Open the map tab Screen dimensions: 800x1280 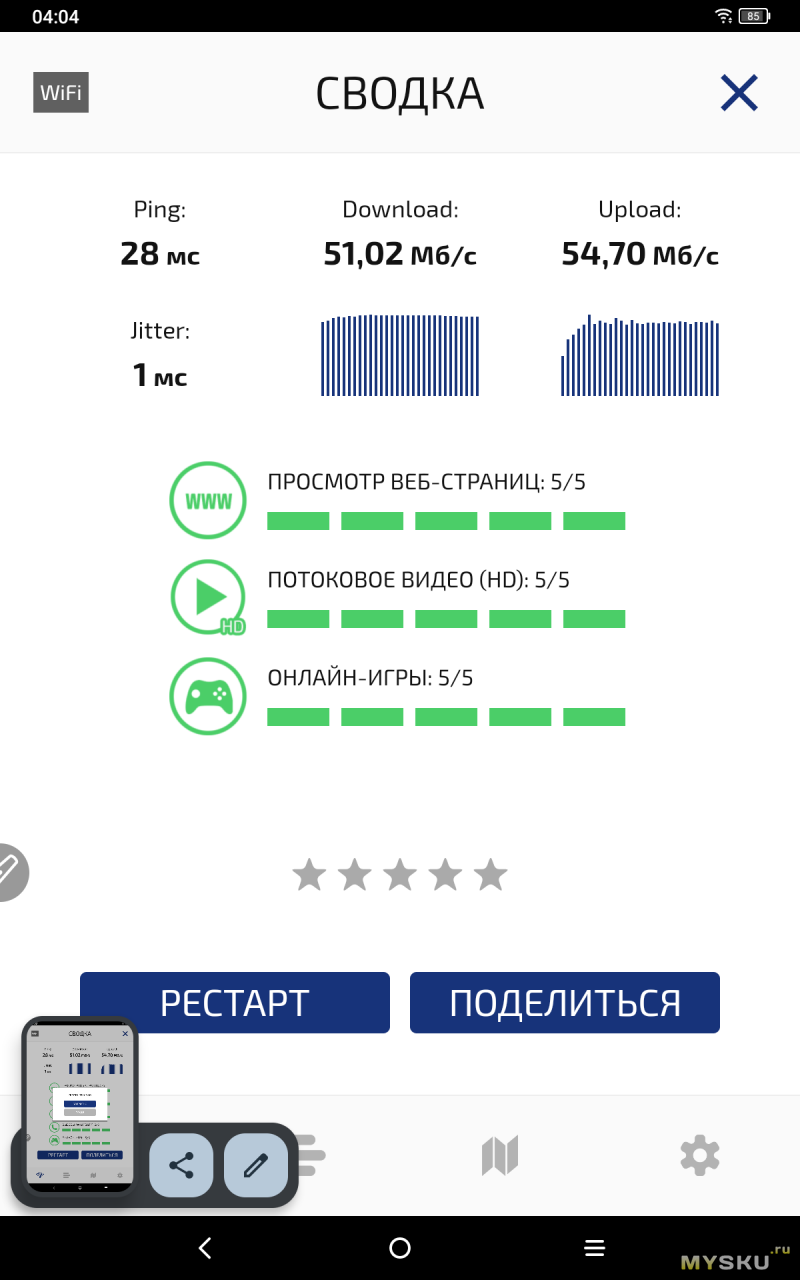pos(499,1156)
